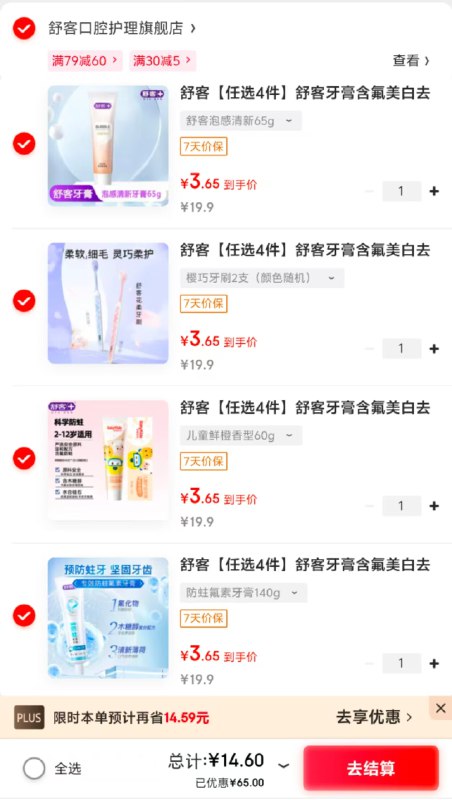Viewport: 452px width, 800px height.
Task: Deselect the 舒客泡感清新65g item checkbox
Action: pos(24,143)
